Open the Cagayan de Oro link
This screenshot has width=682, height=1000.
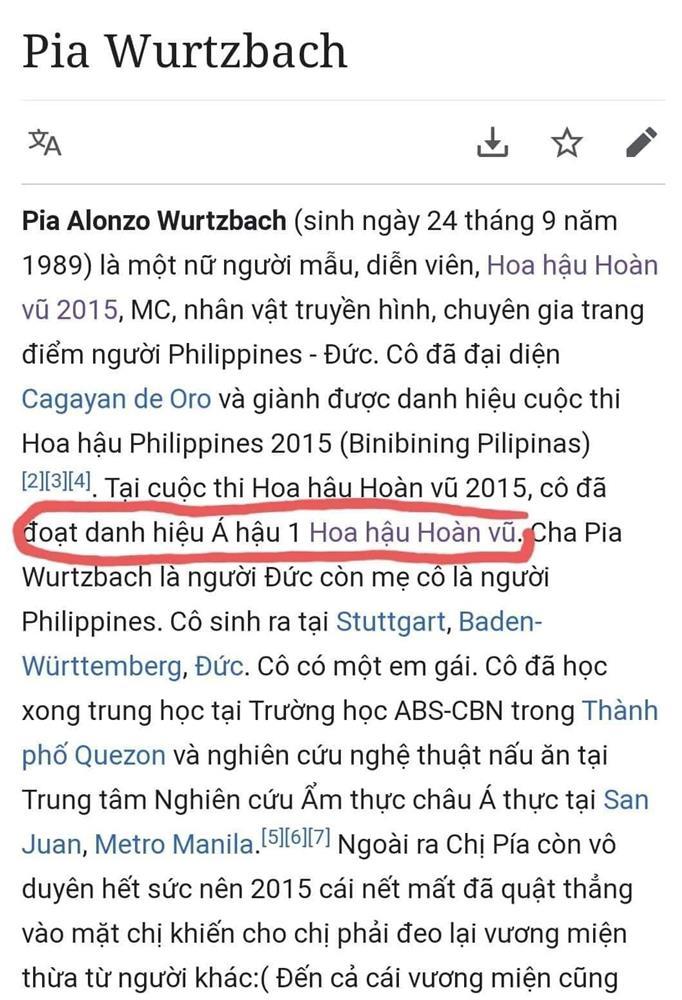point(116,400)
